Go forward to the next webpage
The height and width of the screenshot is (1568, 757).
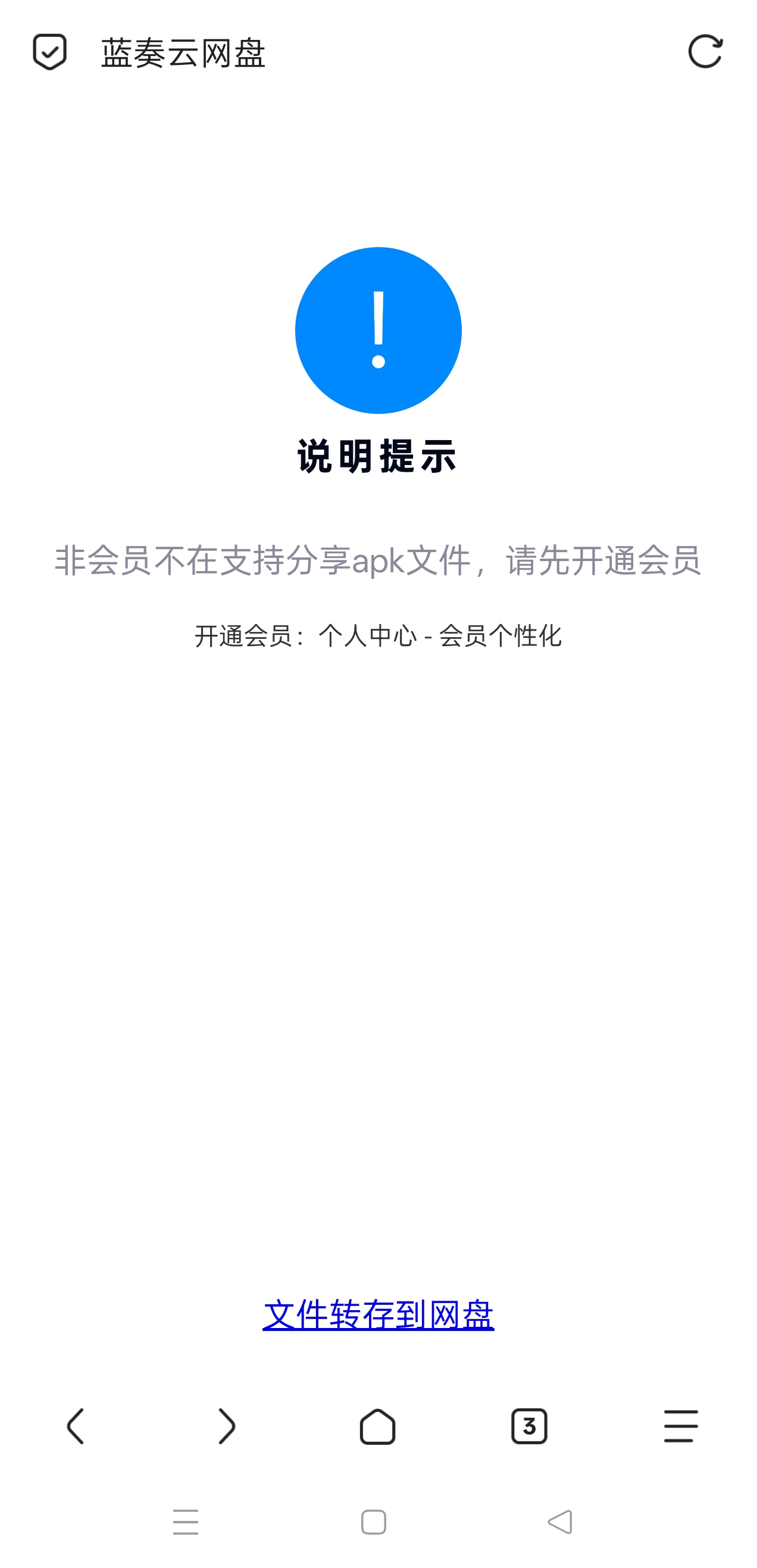227,1427
